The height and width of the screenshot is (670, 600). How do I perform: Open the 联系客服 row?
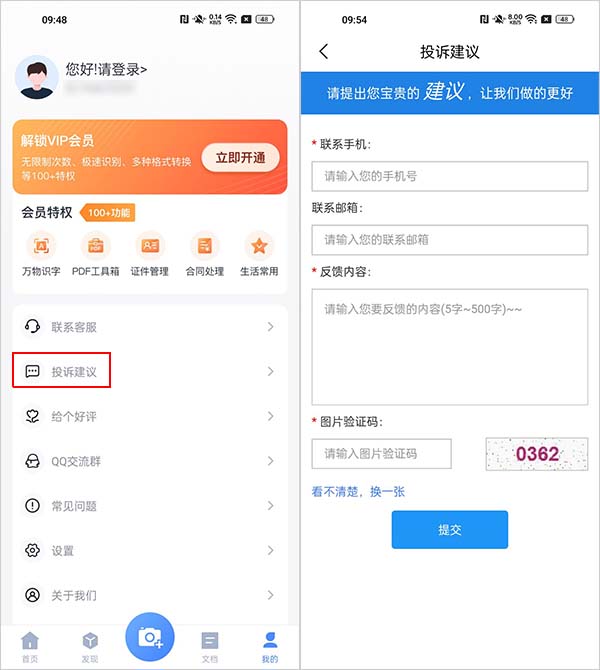(149, 327)
